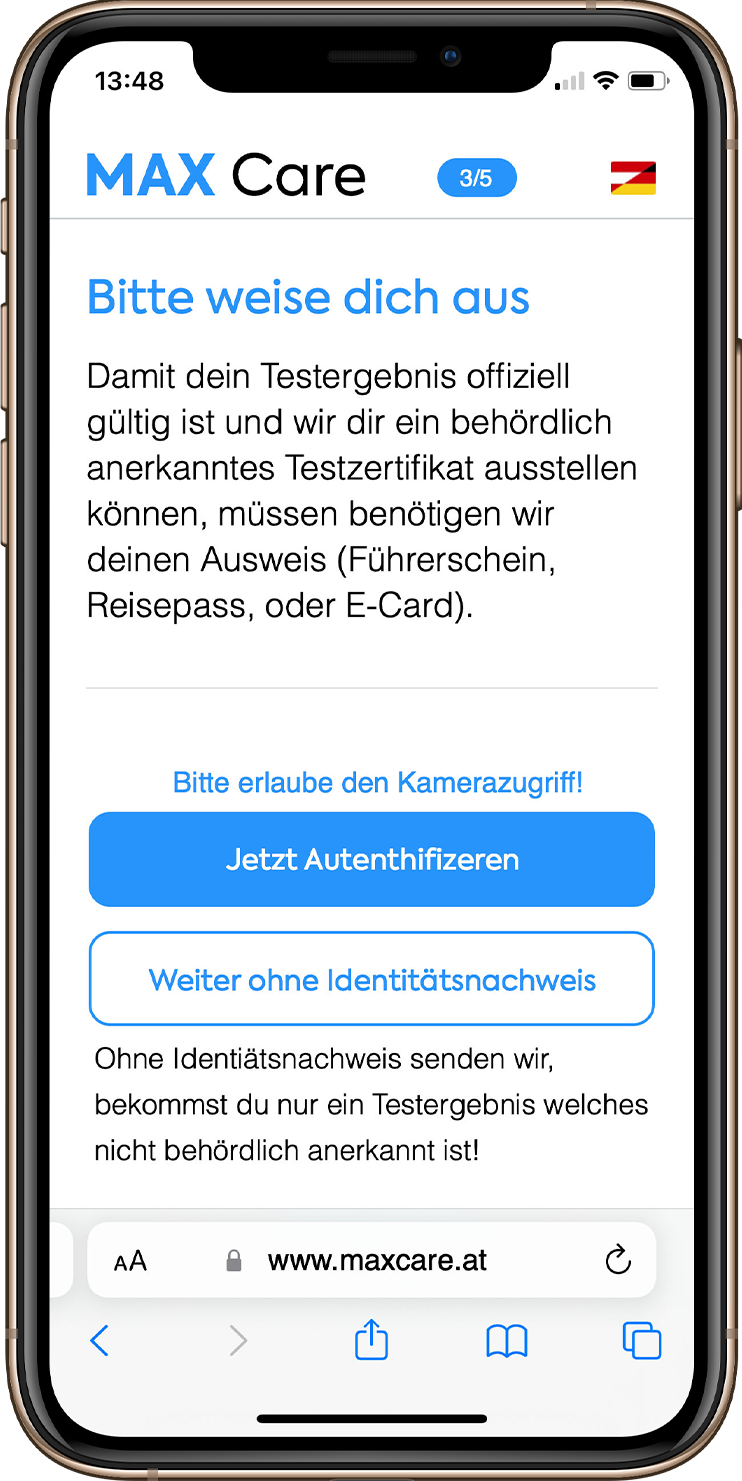The height and width of the screenshot is (1481, 742).
Task: Show all open Safari tabs
Action: pyautogui.click(x=641, y=1340)
